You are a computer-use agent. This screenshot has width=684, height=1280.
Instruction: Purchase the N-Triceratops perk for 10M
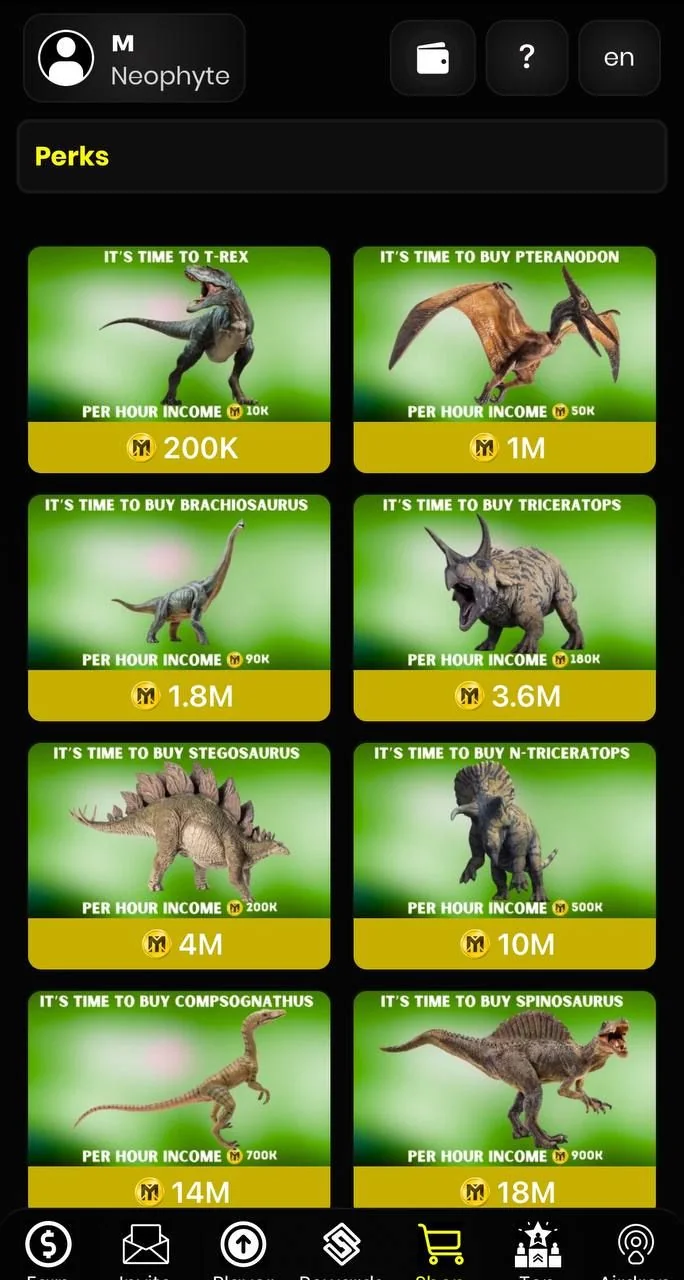click(505, 855)
